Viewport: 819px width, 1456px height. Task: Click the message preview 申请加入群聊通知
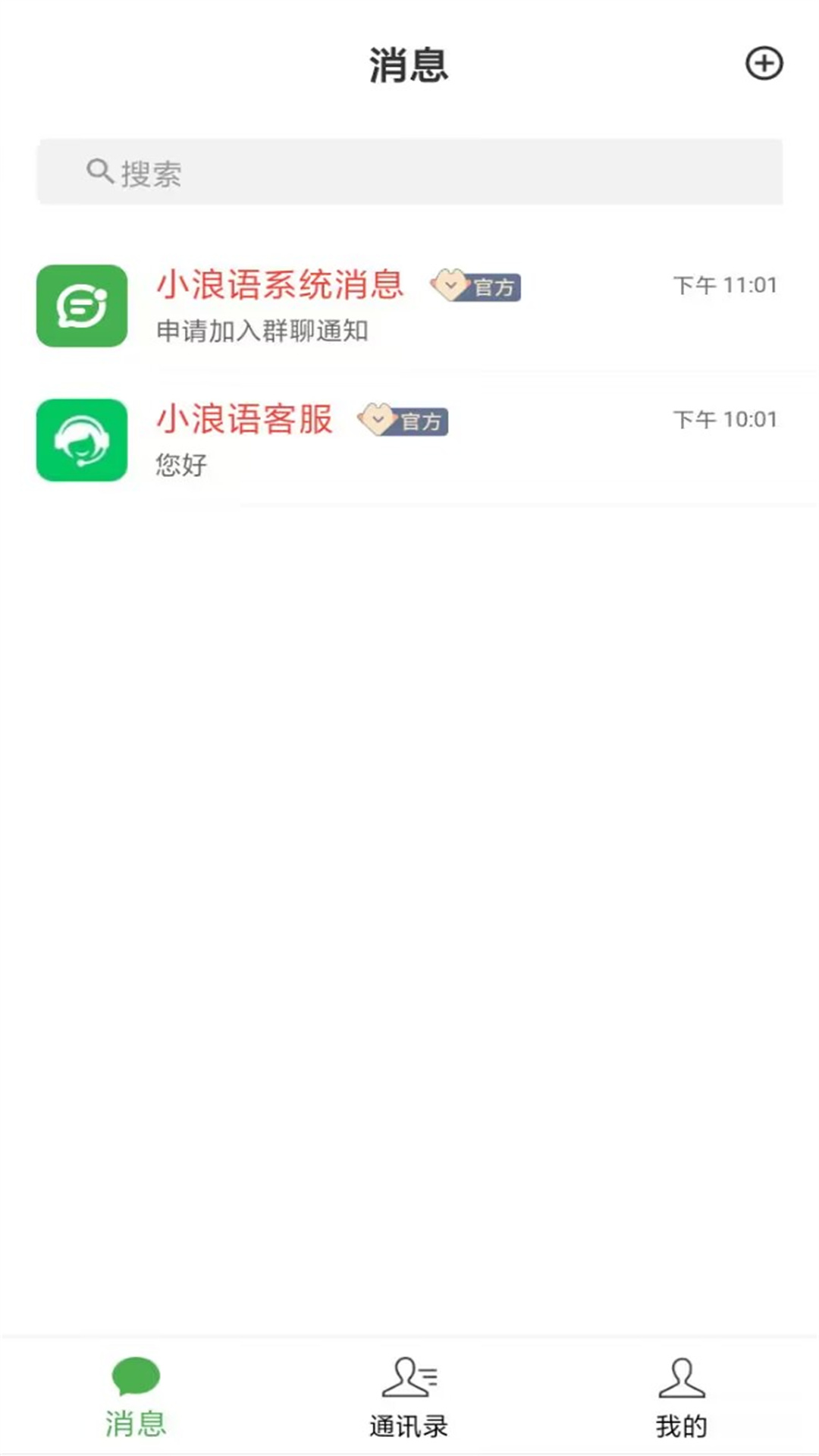[261, 331]
